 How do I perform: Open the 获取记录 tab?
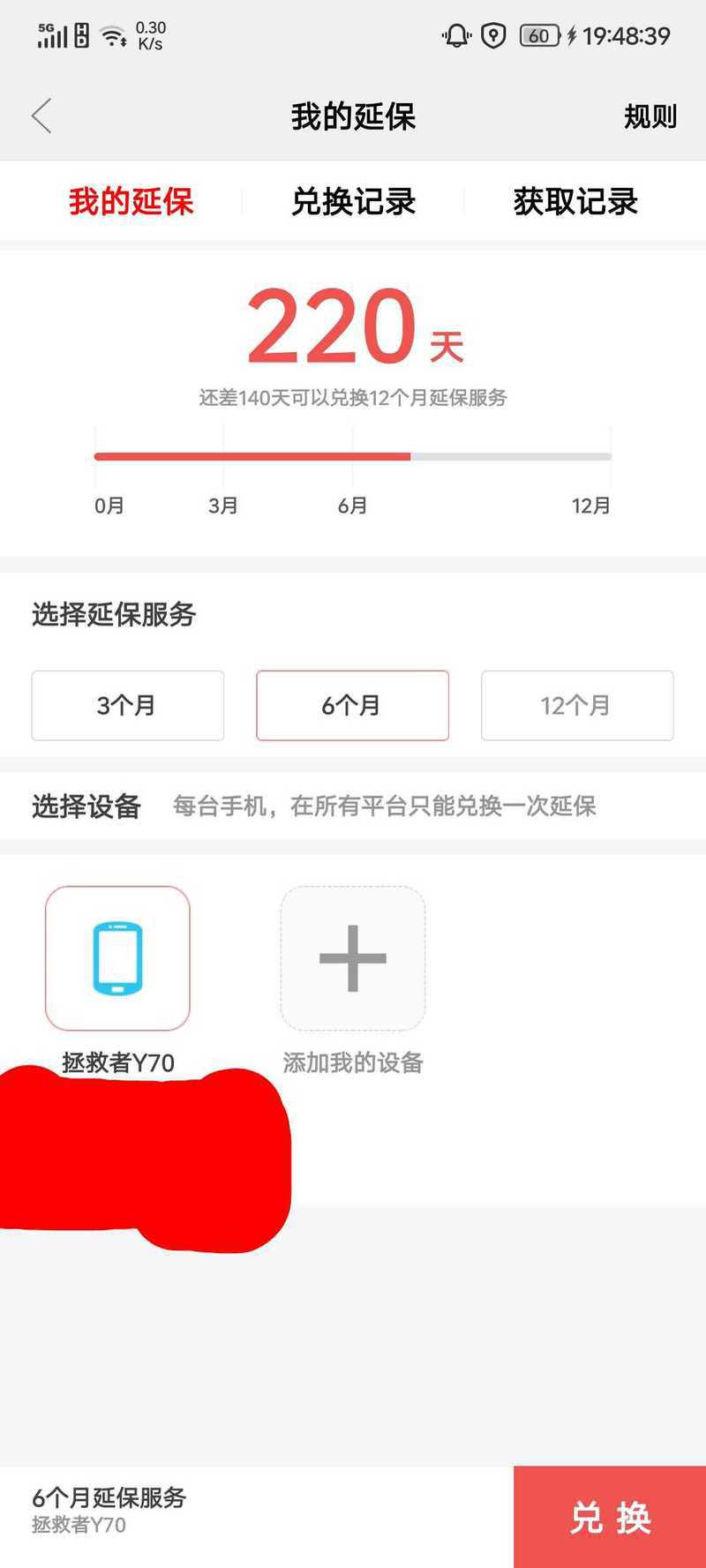point(575,201)
